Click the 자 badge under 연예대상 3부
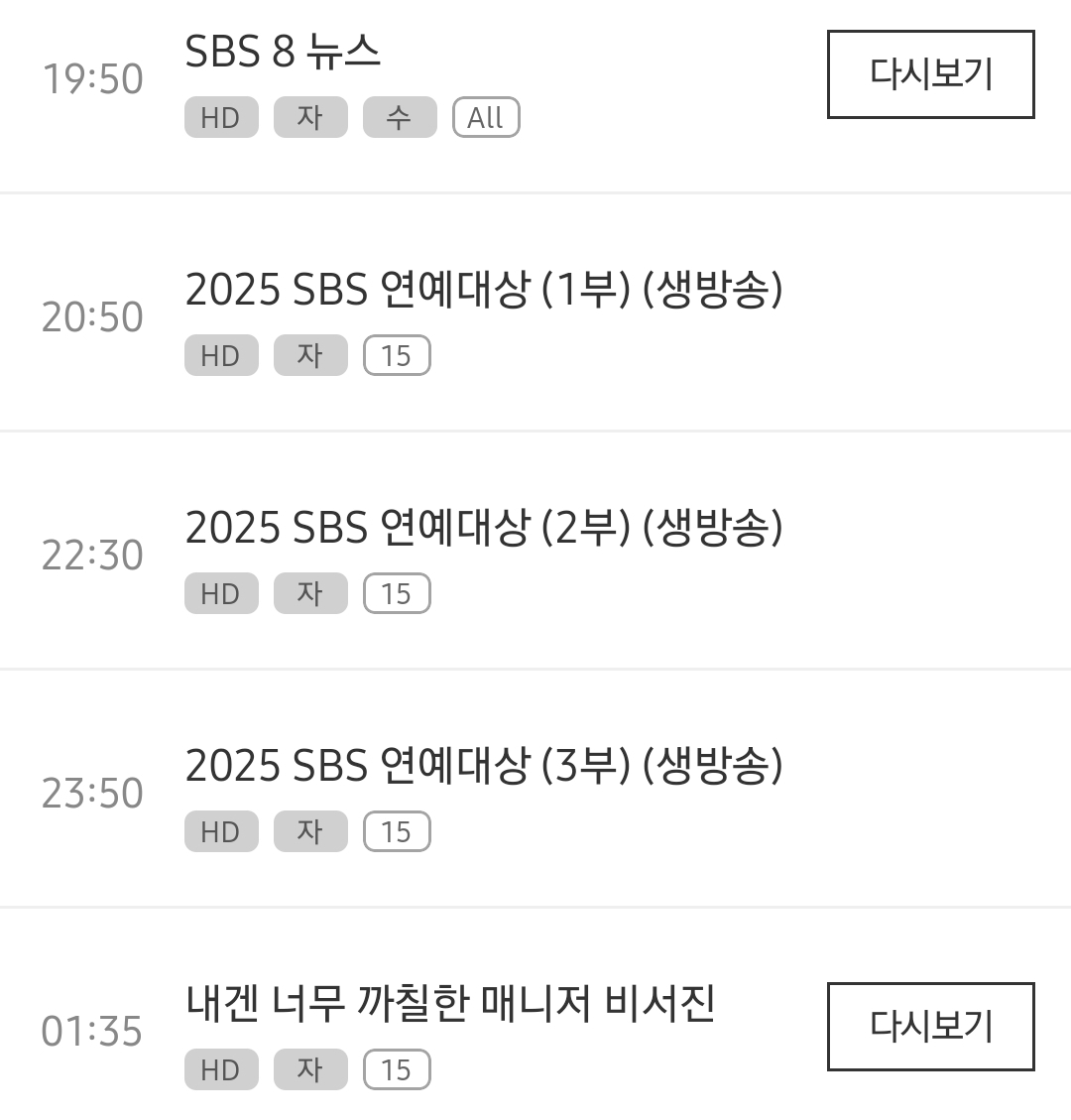Image resolution: width=1071 pixels, height=1120 pixels. (309, 830)
